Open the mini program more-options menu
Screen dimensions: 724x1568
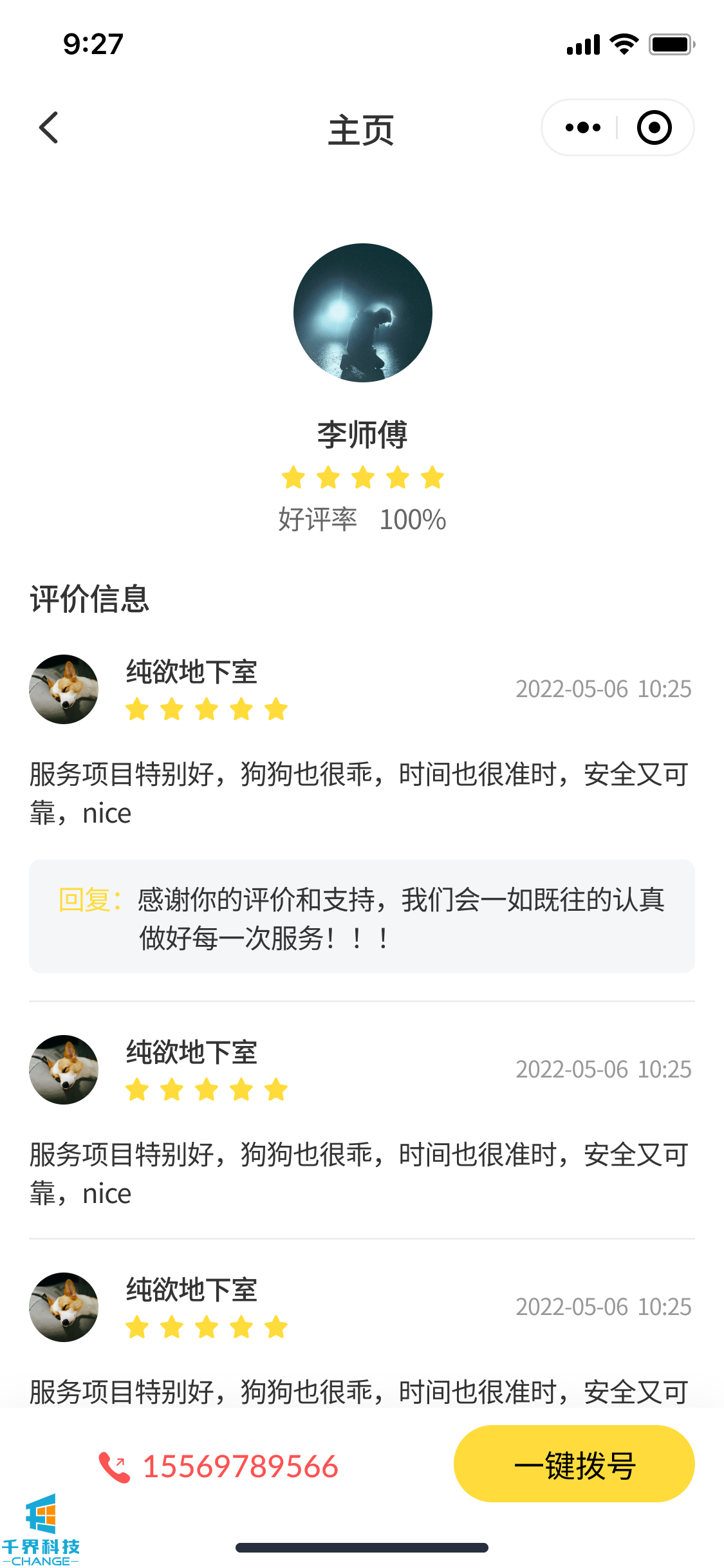(x=582, y=127)
